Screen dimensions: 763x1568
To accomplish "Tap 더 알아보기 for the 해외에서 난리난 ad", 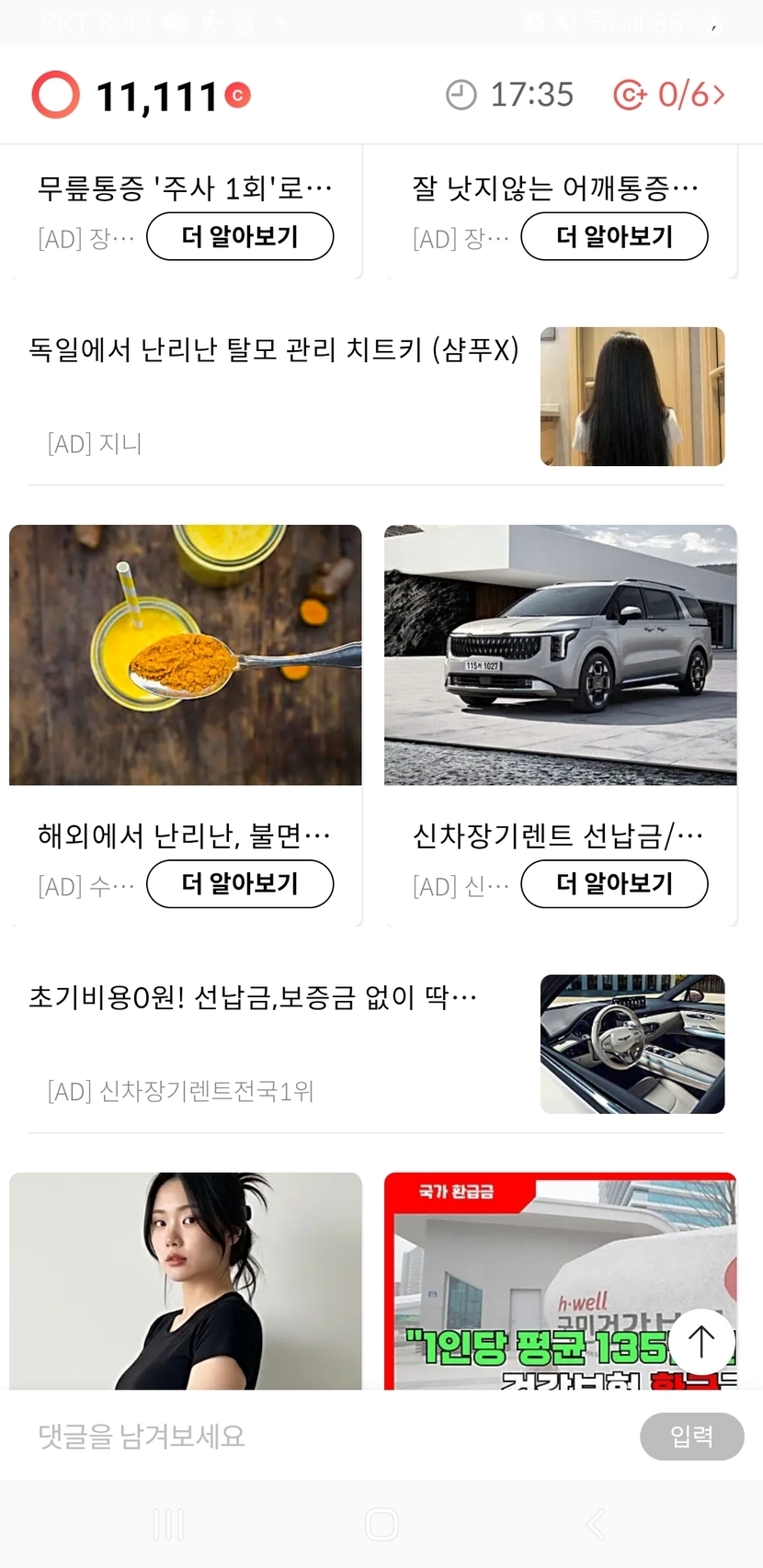I will click(240, 884).
